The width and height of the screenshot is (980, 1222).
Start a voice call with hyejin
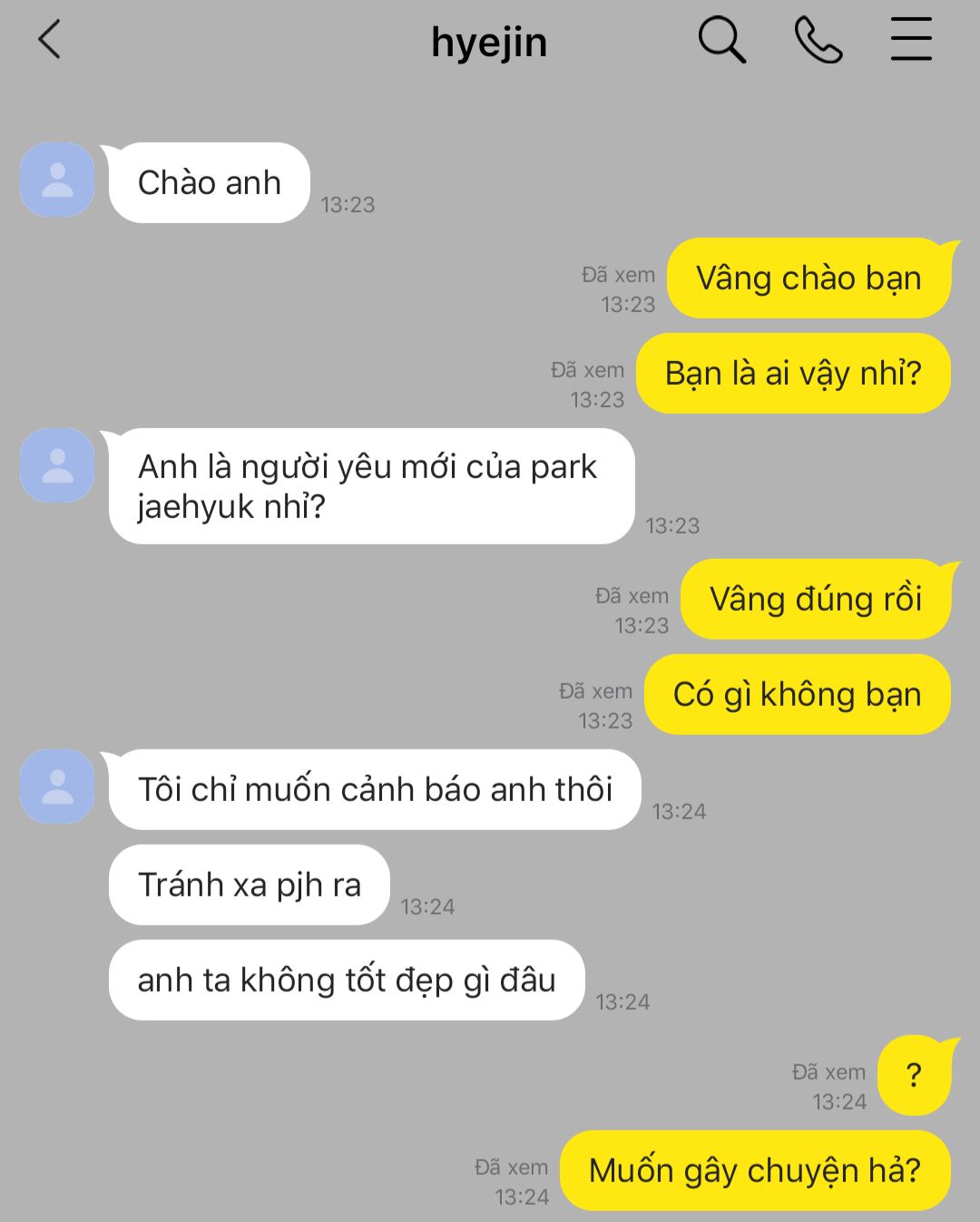[818, 41]
